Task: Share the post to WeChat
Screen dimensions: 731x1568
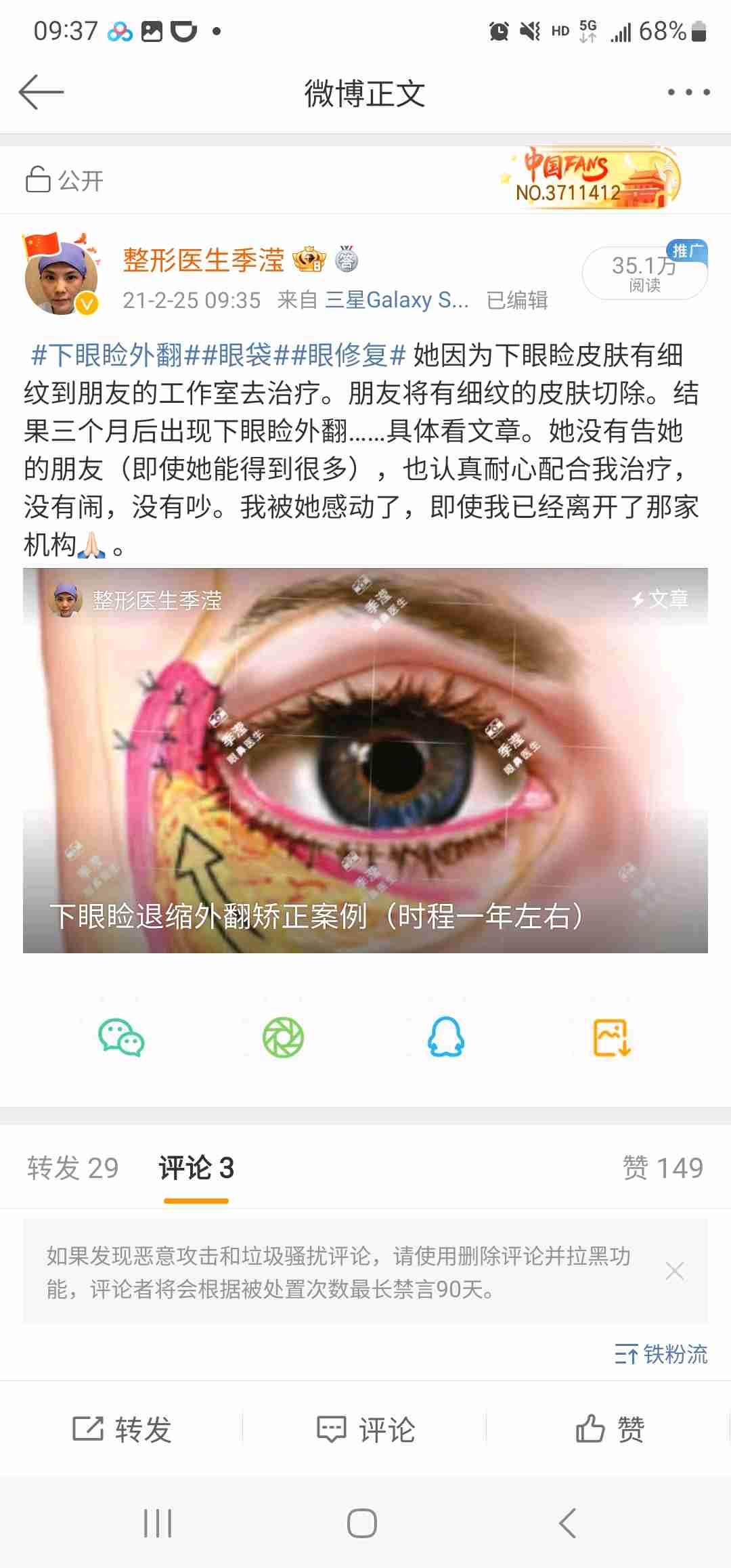Action: pyautogui.click(x=122, y=1037)
